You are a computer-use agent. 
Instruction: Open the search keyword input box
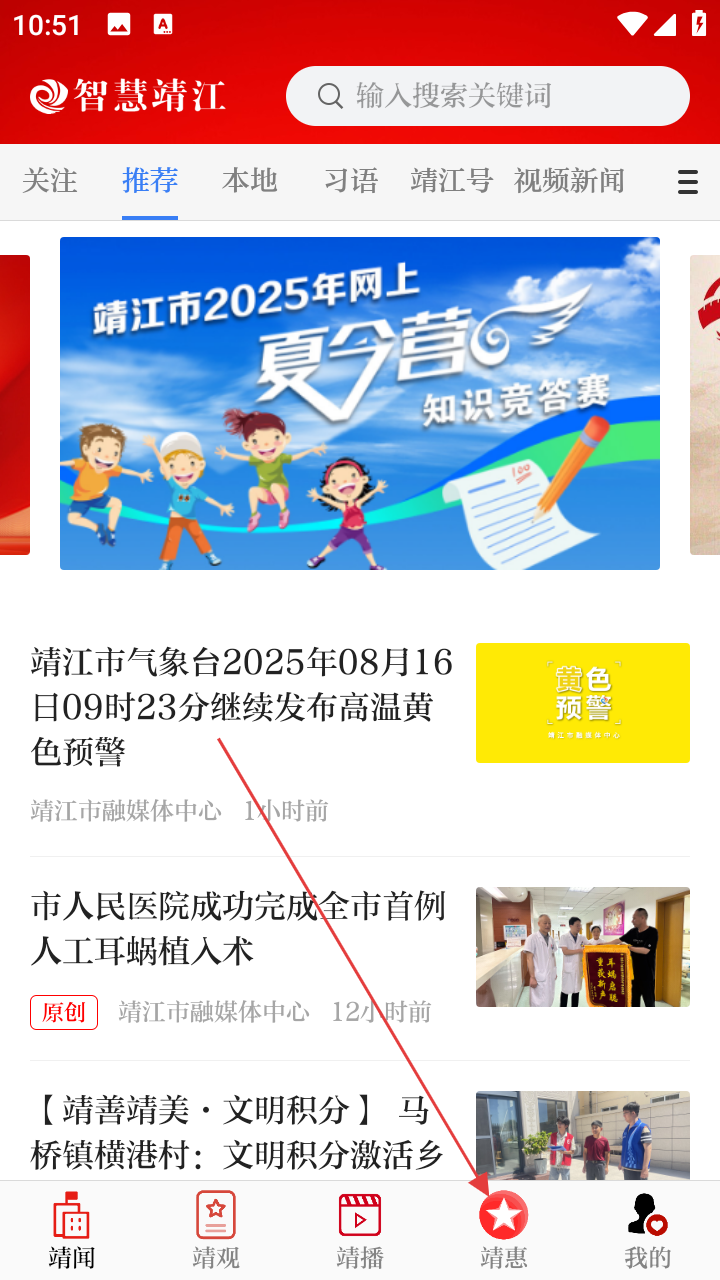(x=487, y=96)
